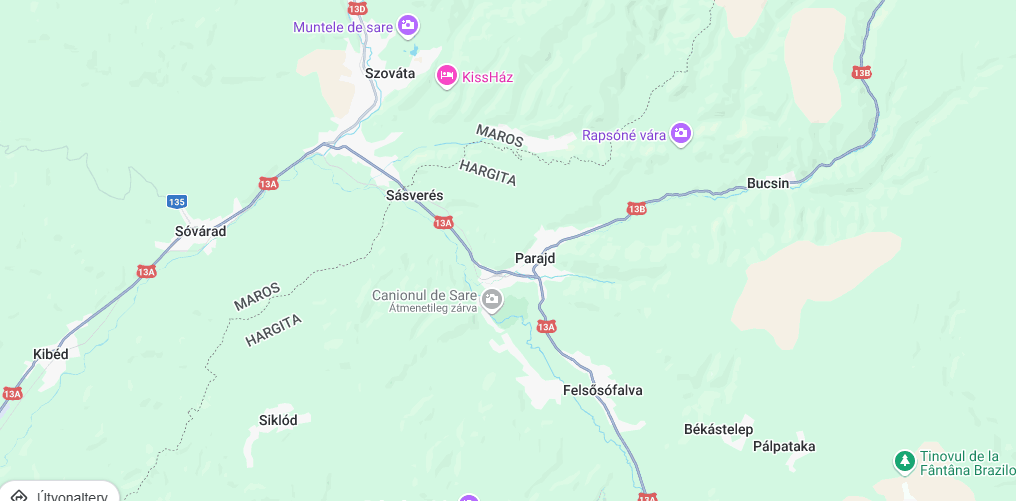The image size is (1016, 501).
Task: Select the Muntele de sare attraction marker
Action: tap(407, 25)
